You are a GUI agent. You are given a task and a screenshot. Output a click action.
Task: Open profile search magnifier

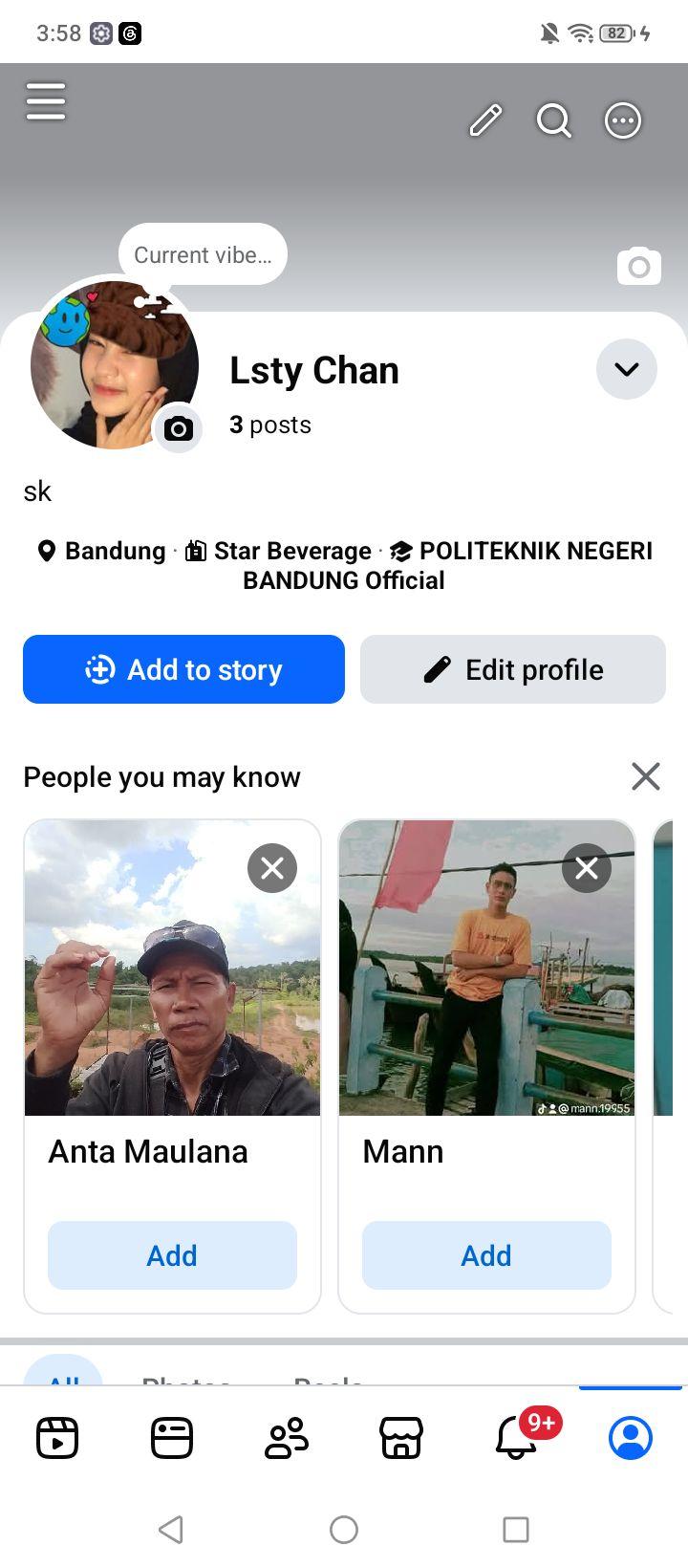coord(554,121)
